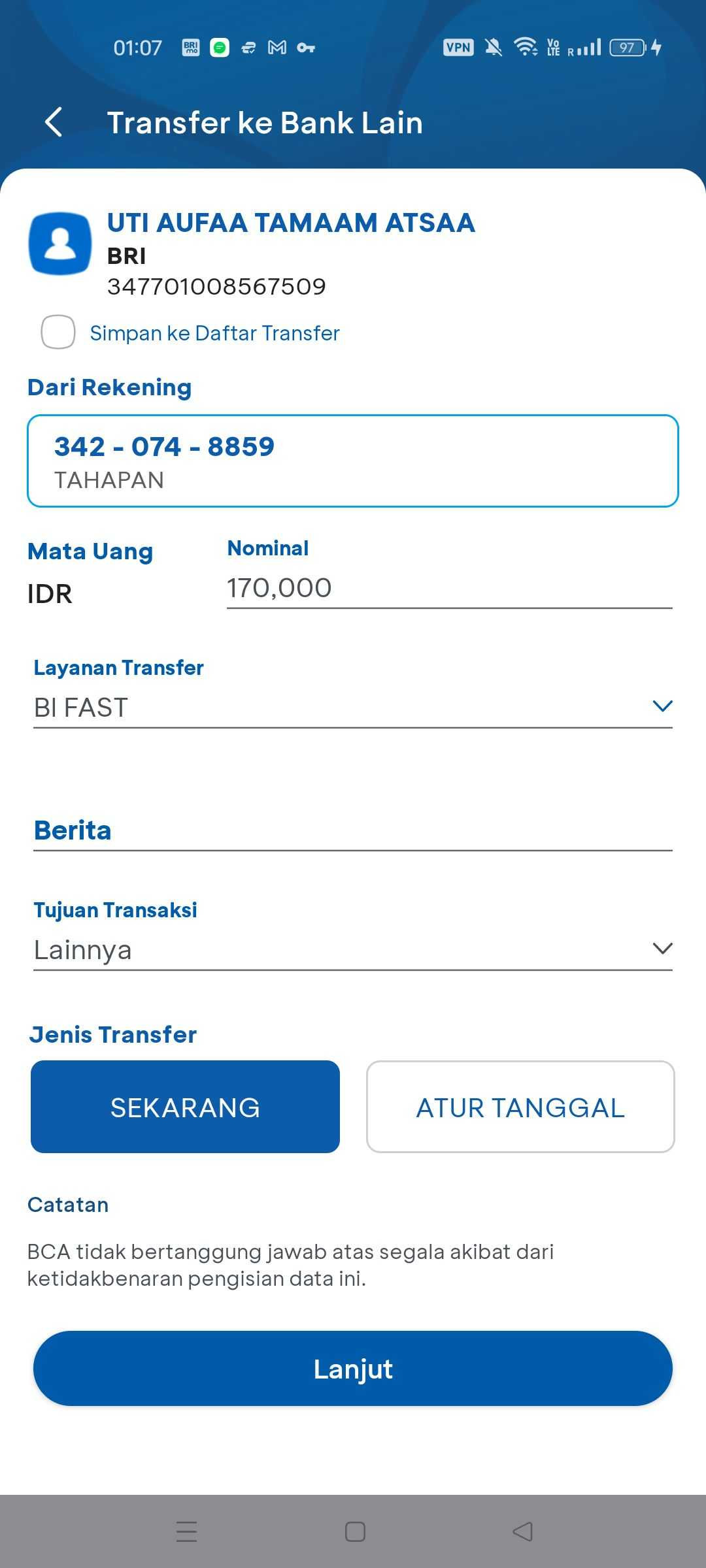Open the Tujuan Transaksi dropdown

[x=353, y=950]
